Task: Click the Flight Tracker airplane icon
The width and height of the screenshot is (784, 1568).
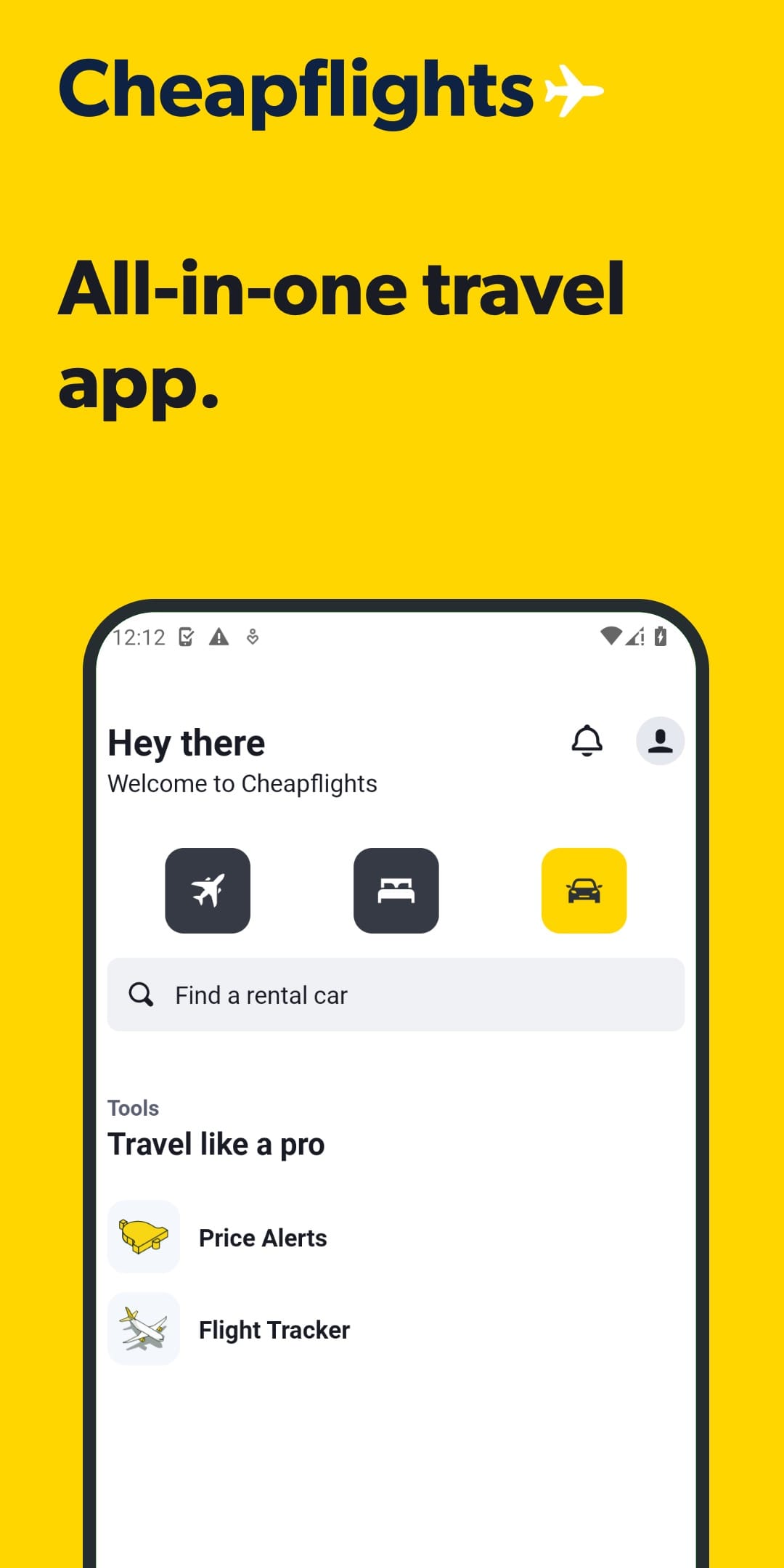Action: tap(143, 1329)
